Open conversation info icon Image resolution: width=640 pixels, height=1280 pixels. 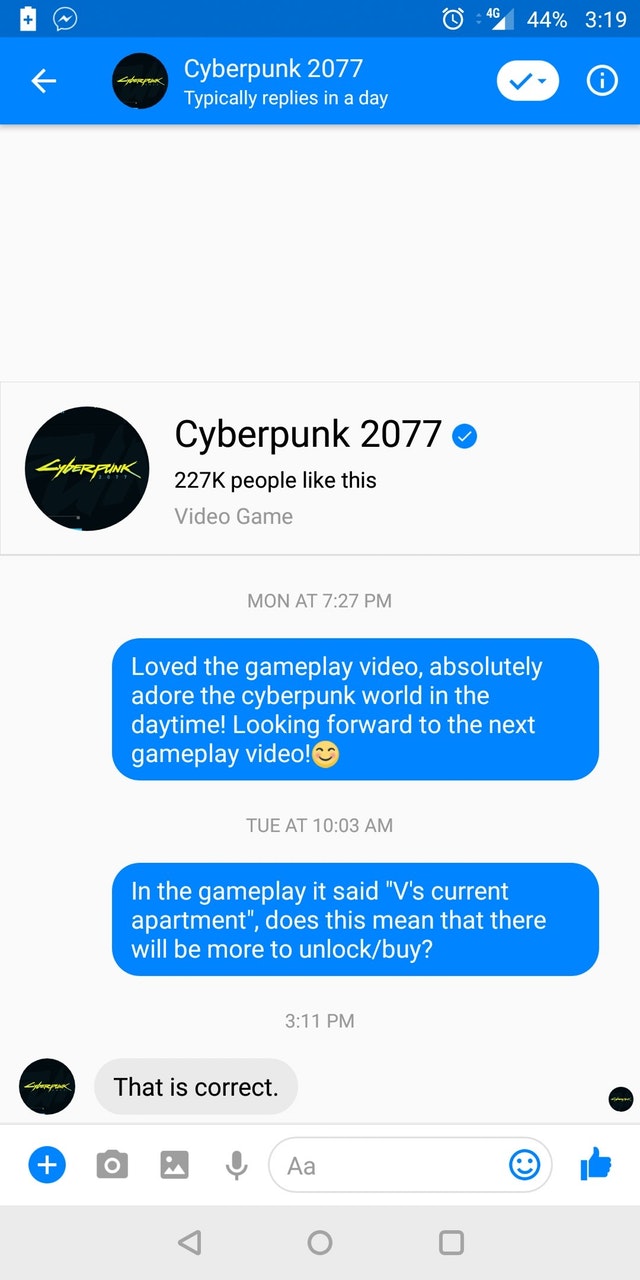602,82
